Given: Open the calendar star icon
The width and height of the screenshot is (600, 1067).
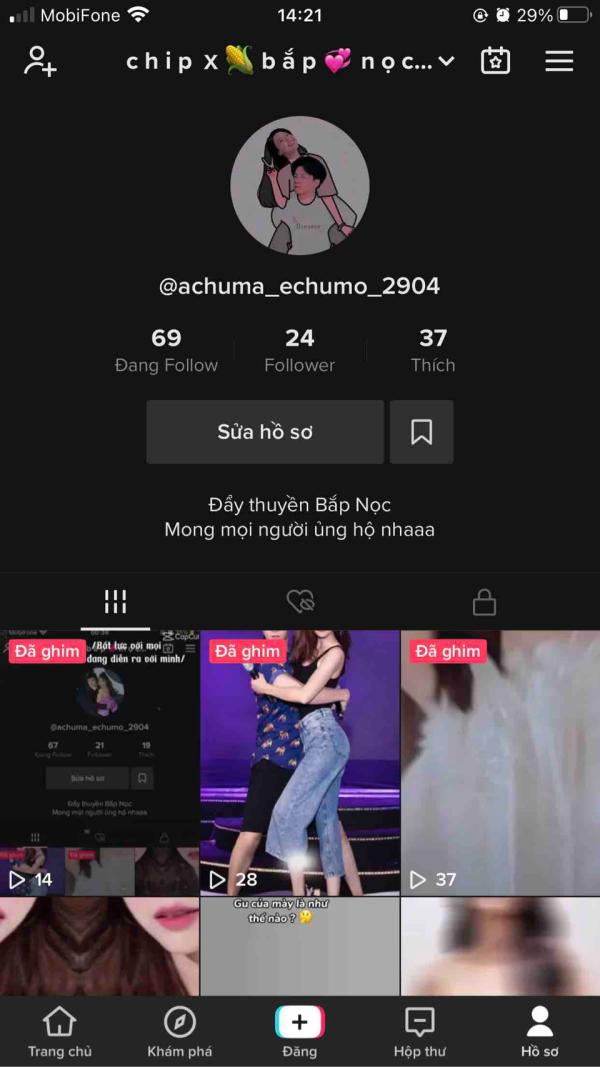Looking at the screenshot, I should coord(495,61).
